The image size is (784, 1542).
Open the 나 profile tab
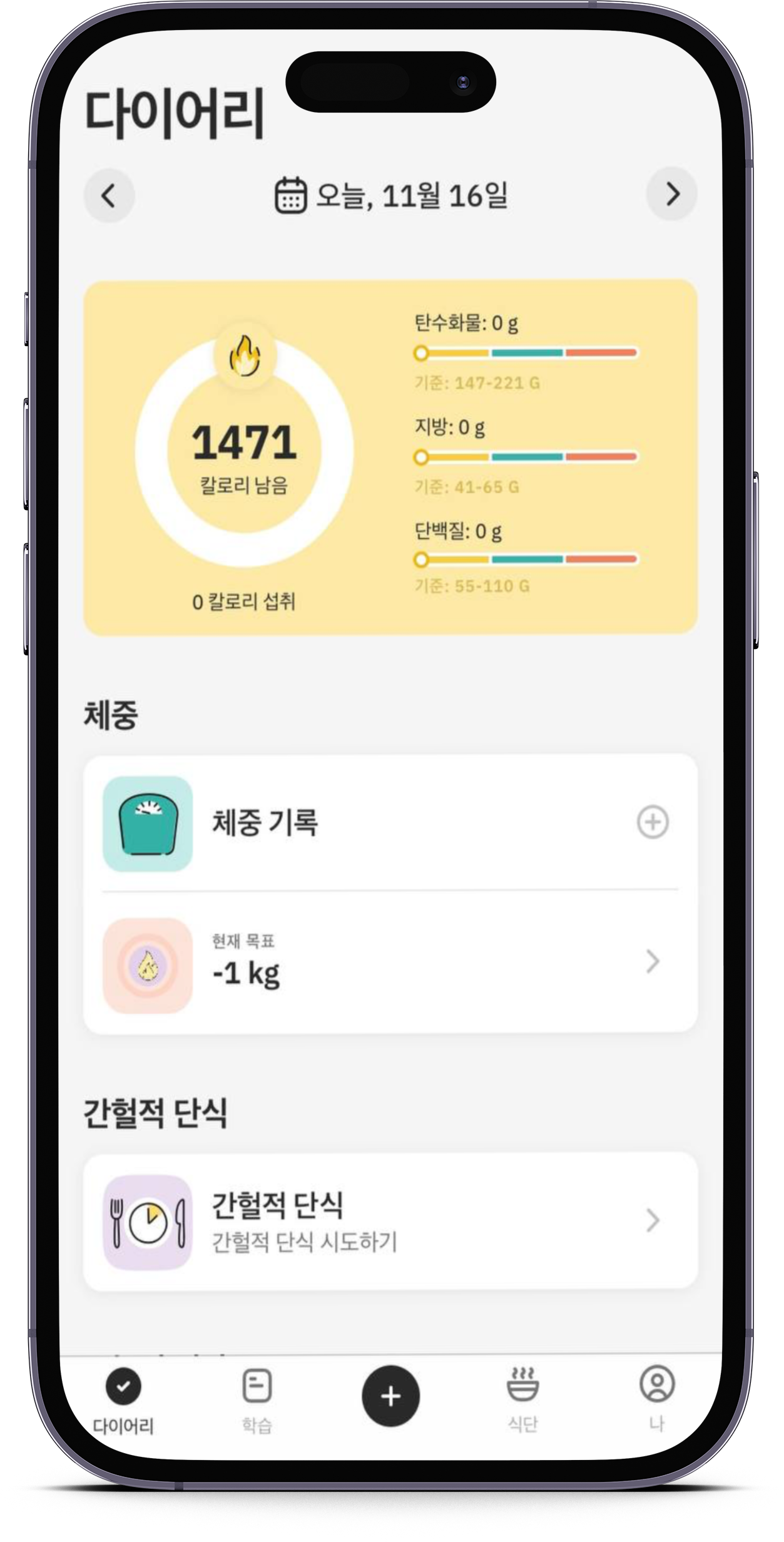(656, 1399)
